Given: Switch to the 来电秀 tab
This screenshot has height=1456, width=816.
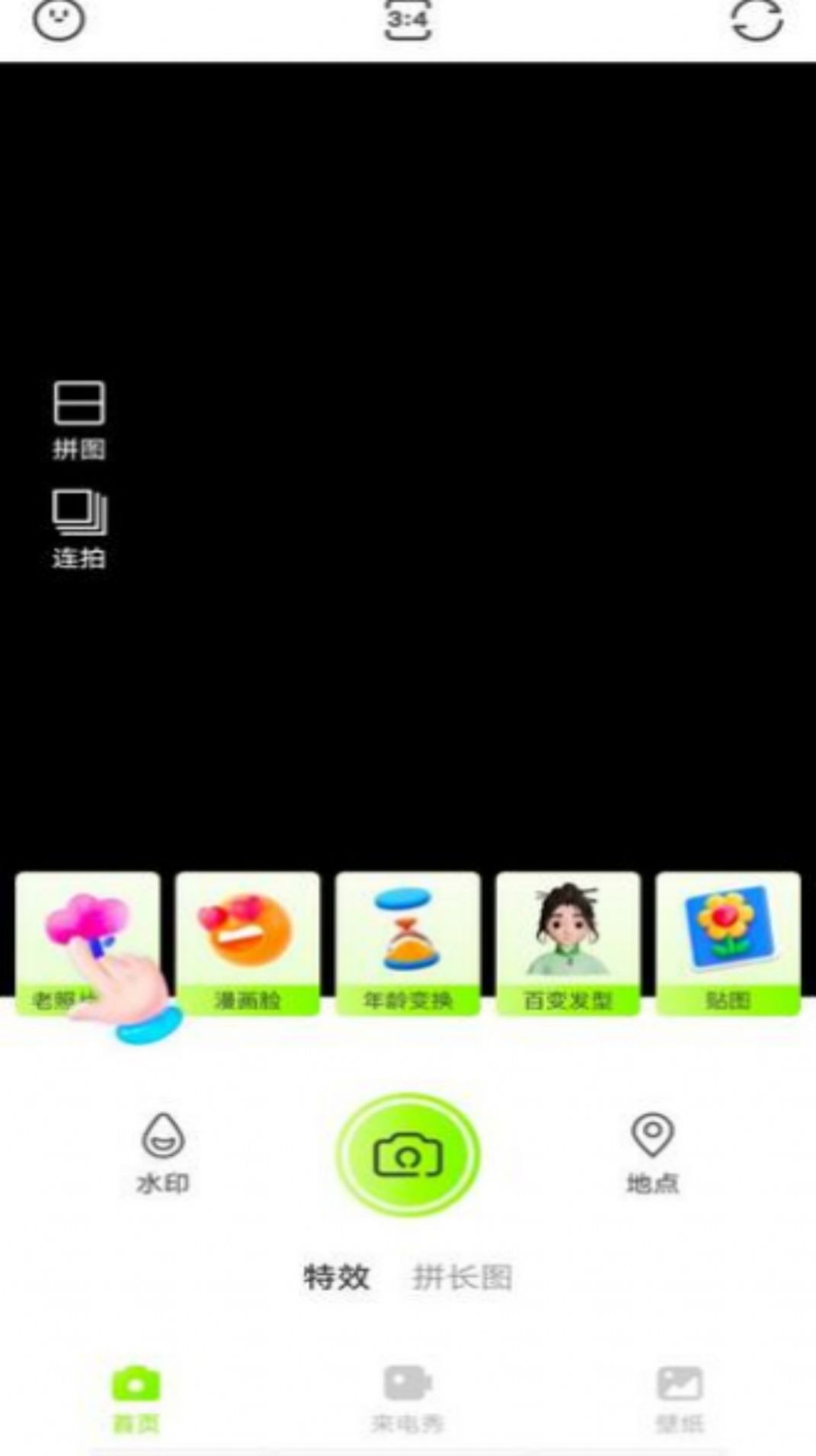Looking at the screenshot, I should [408, 1399].
